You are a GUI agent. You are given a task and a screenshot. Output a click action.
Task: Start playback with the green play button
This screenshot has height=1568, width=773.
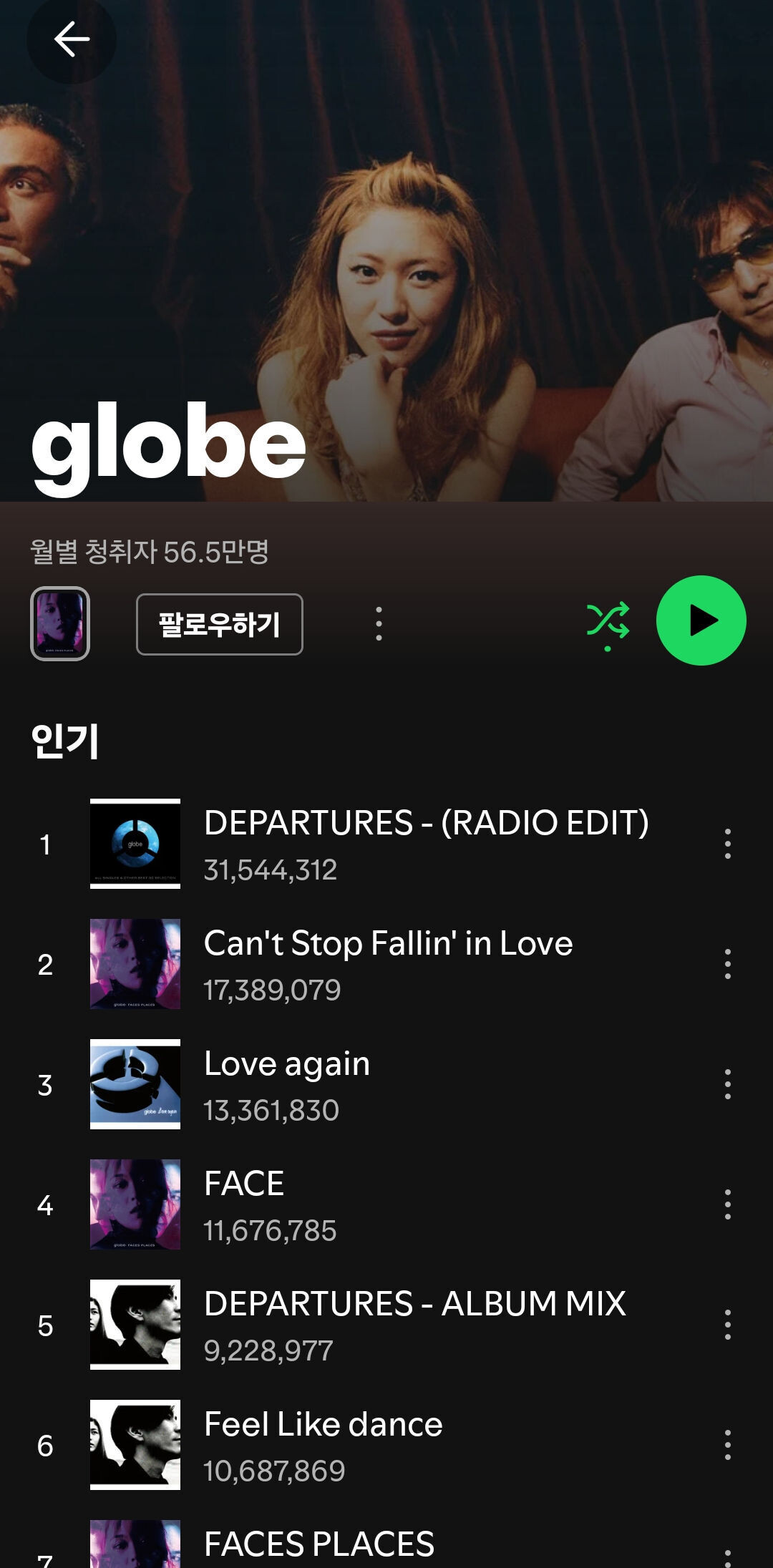point(701,620)
